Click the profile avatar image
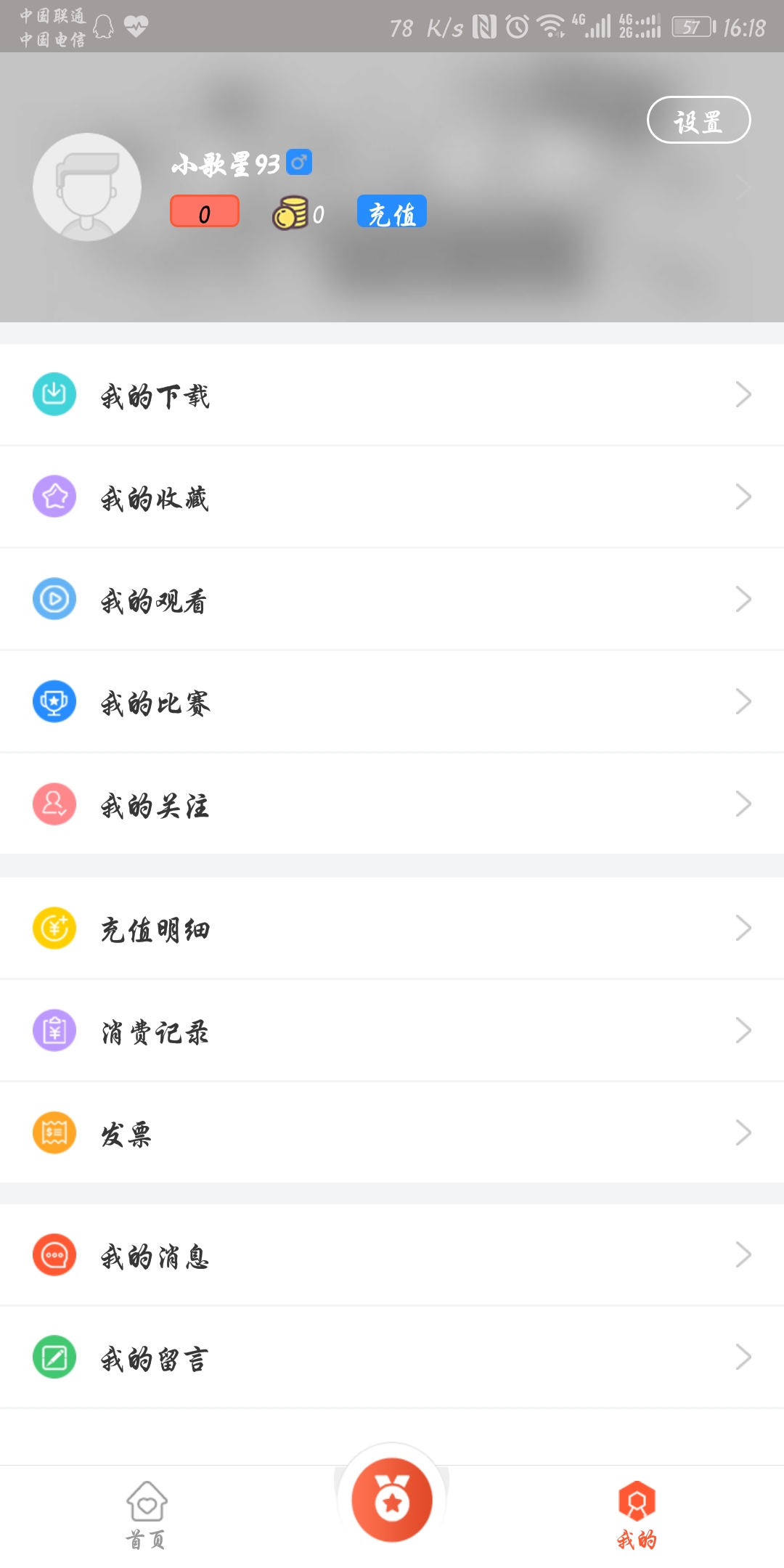The height and width of the screenshot is (1568, 784). (87, 187)
